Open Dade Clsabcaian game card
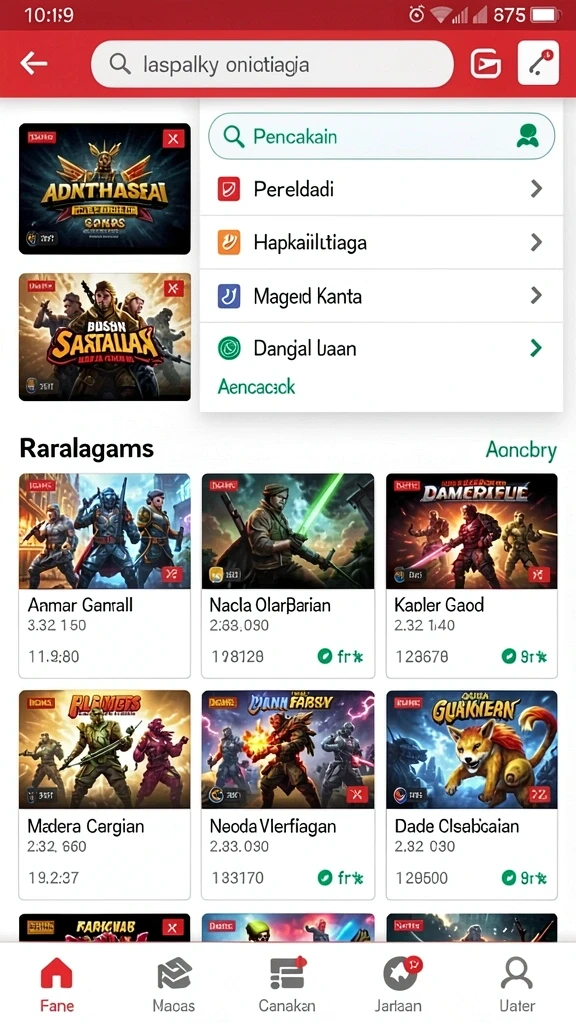The height and width of the screenshot is (1024, 576). [x=472, y=795]
